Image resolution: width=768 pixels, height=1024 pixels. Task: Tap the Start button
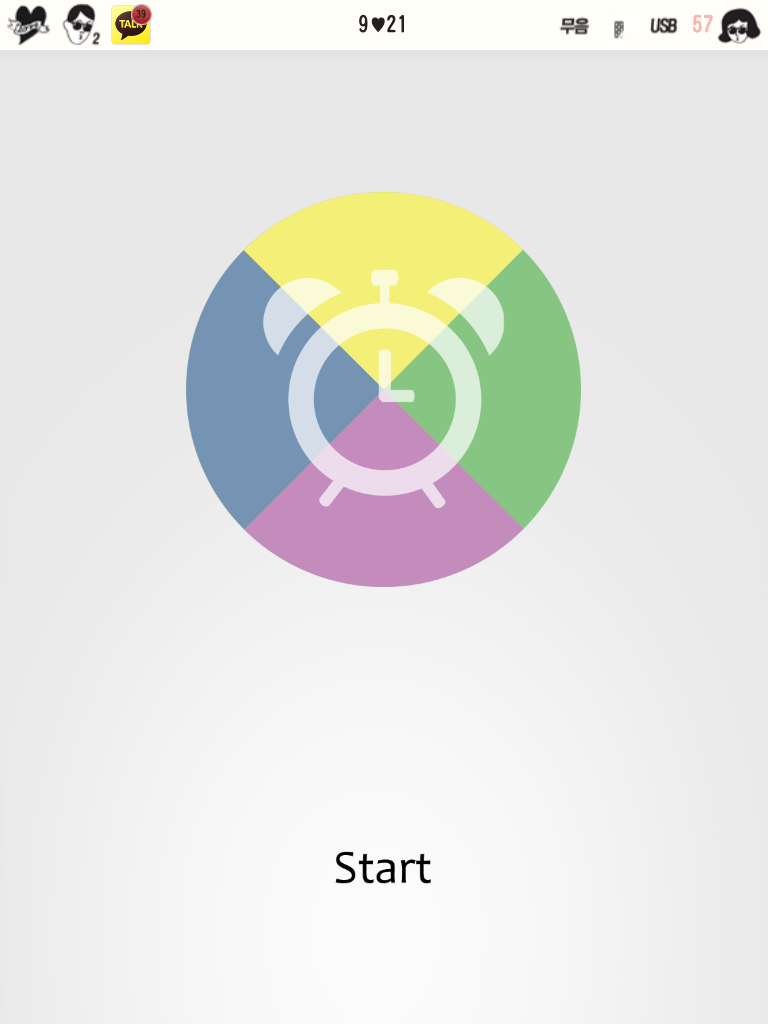[383, 868]
